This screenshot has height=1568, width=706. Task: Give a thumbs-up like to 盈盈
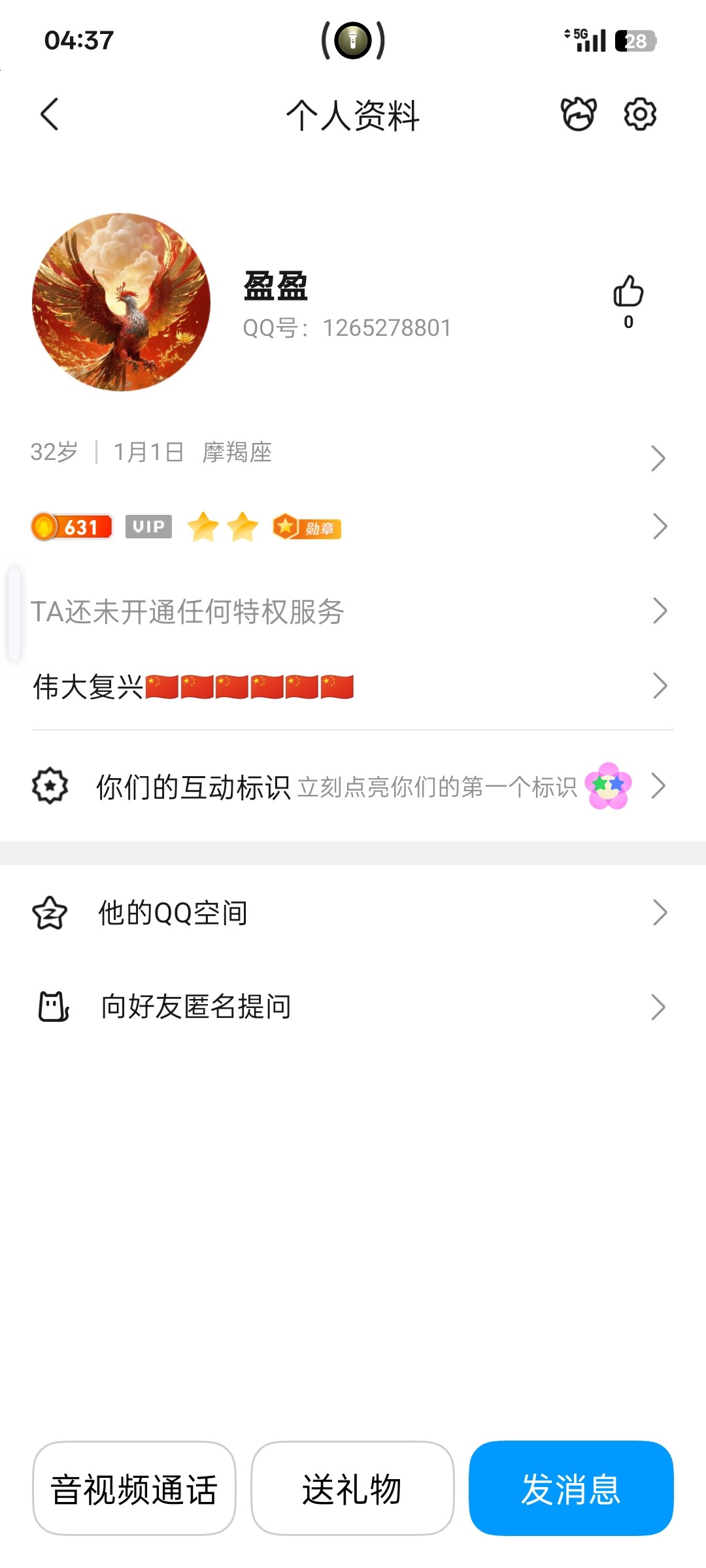pos(628,292)
